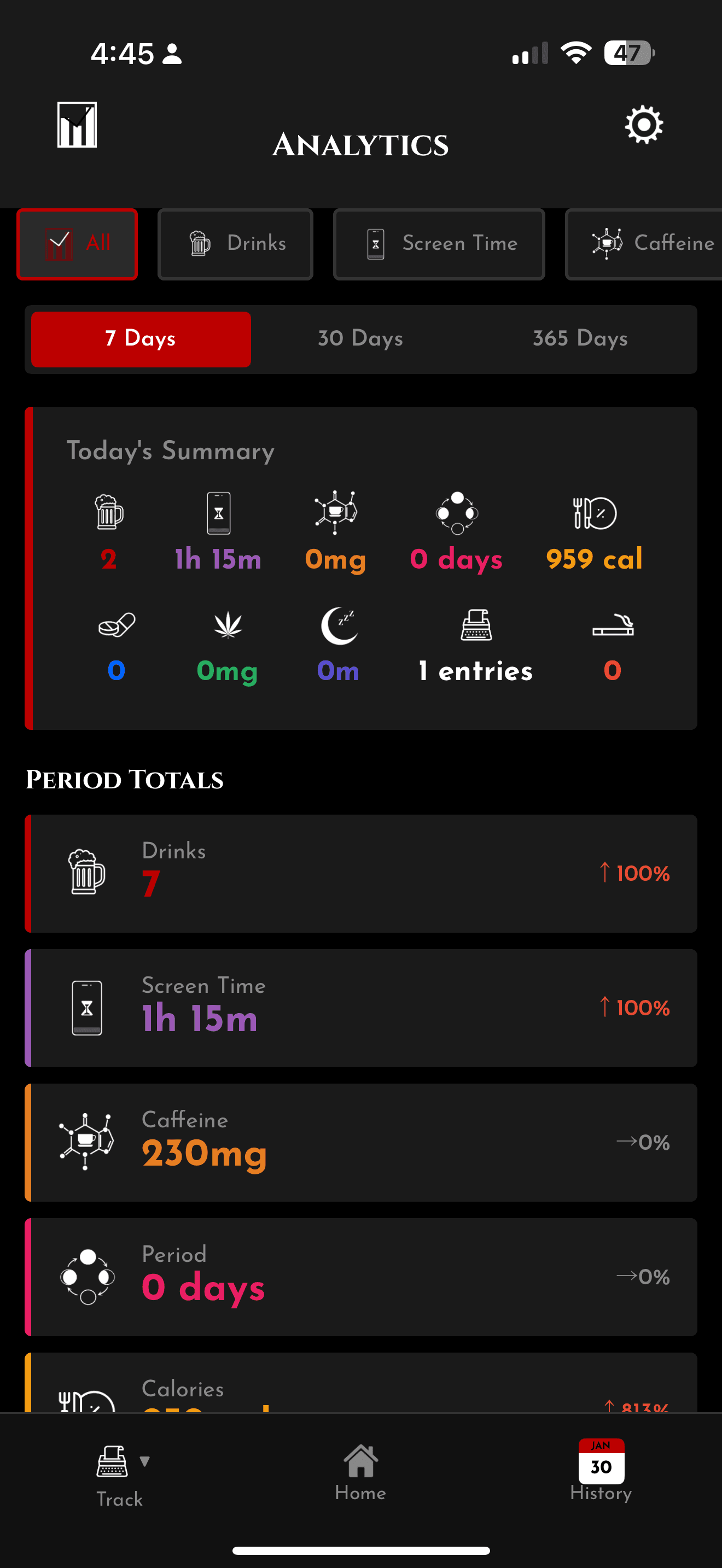The image size is (722, 1568).
Task: Select the cannabis leaf icon
Action: coord(226,627)
